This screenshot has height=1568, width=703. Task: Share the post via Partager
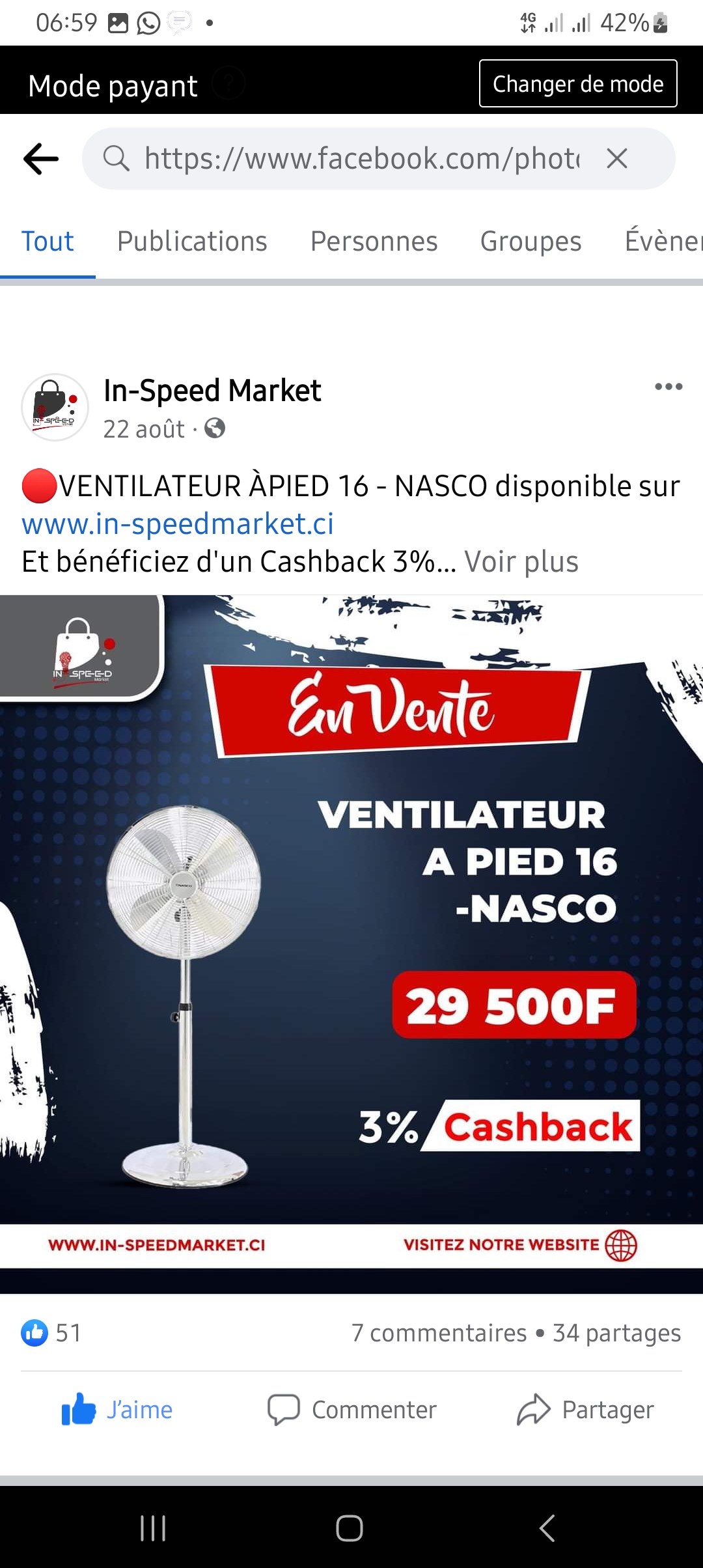pos(585,1410)
